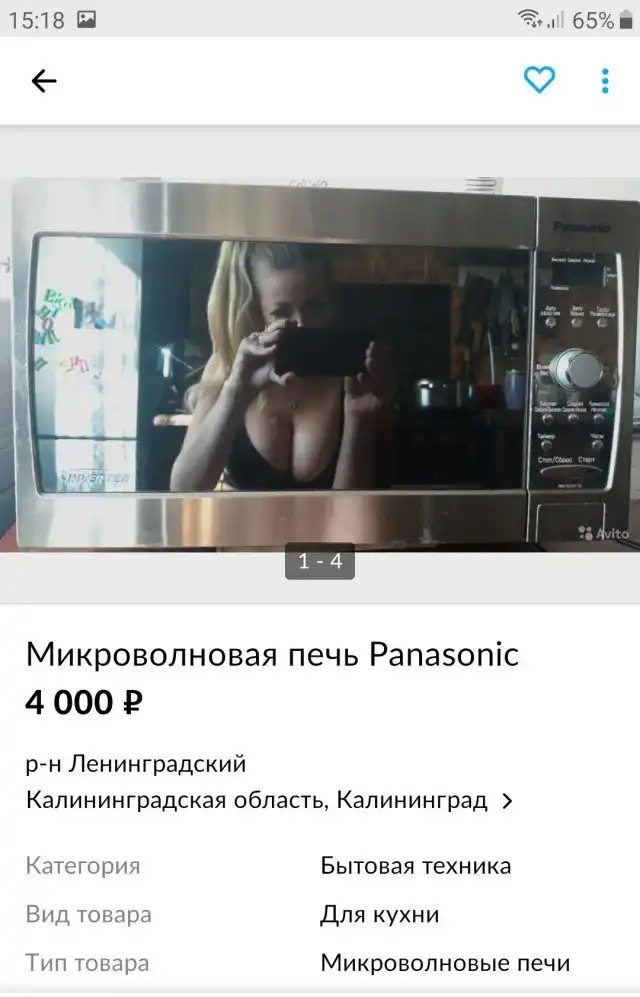
Task: Add this listing to favorites
Action: pyautogui.click(x=539, y=80)
